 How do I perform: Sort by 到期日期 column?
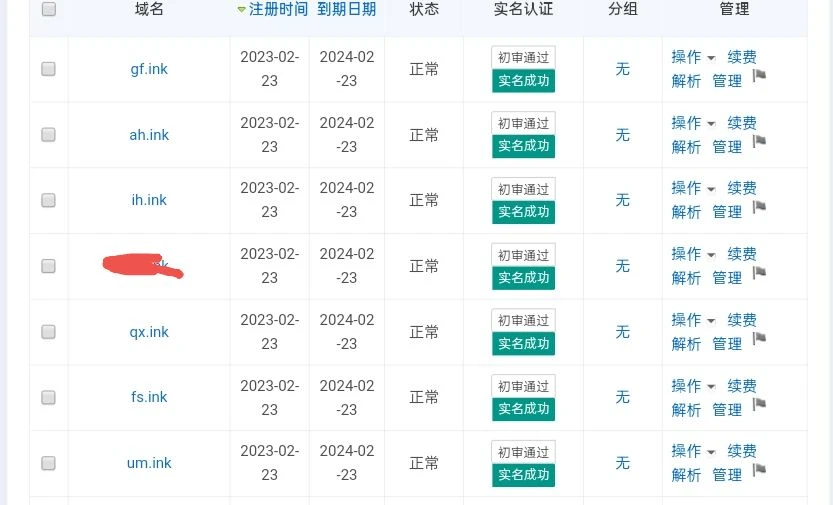pos(346,9)
